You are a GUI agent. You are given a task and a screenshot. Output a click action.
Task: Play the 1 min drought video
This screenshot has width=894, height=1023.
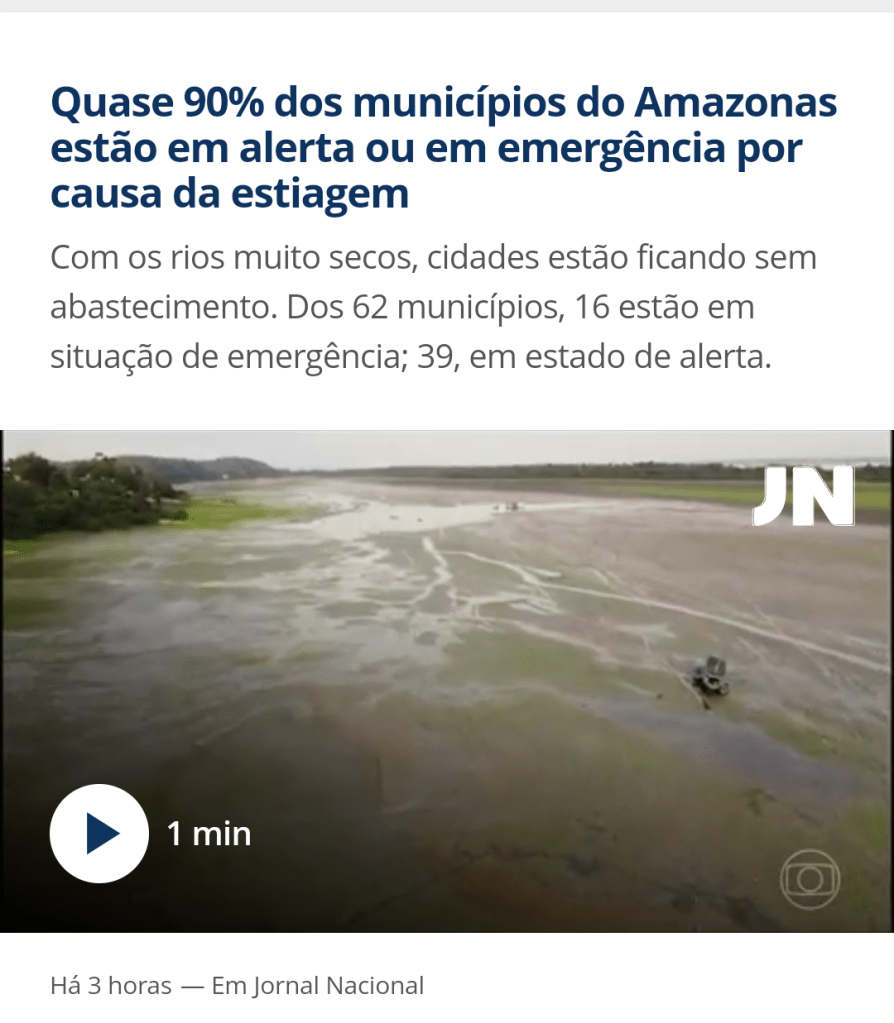click(x=99, y=833)
